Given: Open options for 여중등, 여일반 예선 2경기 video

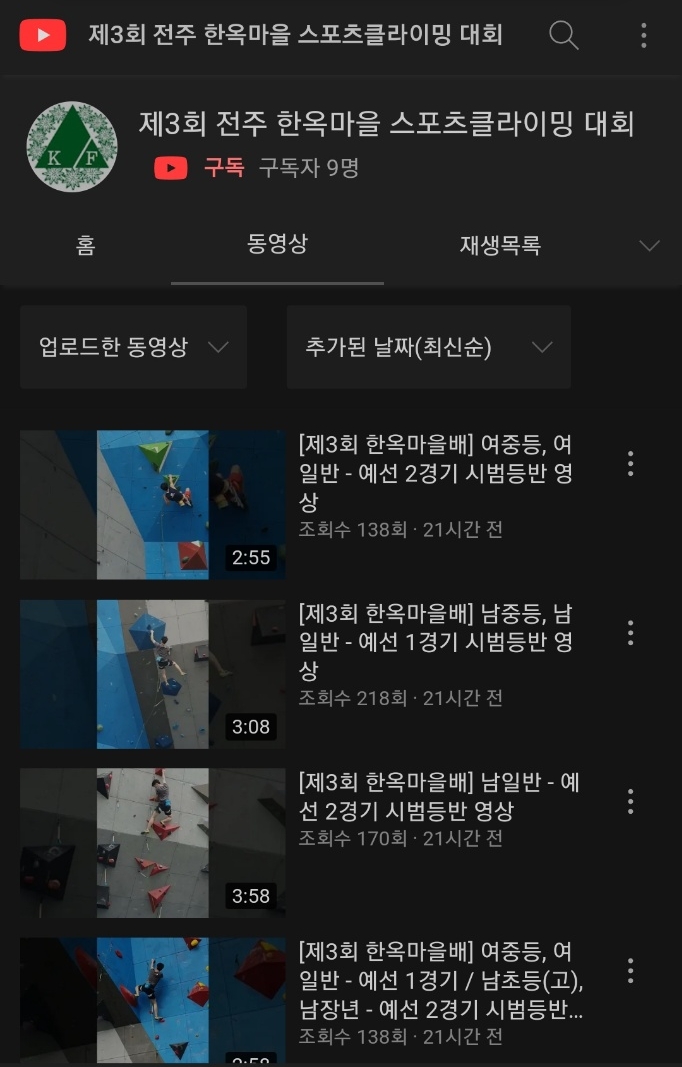Looking at the screenshot, I should (630, 464).
